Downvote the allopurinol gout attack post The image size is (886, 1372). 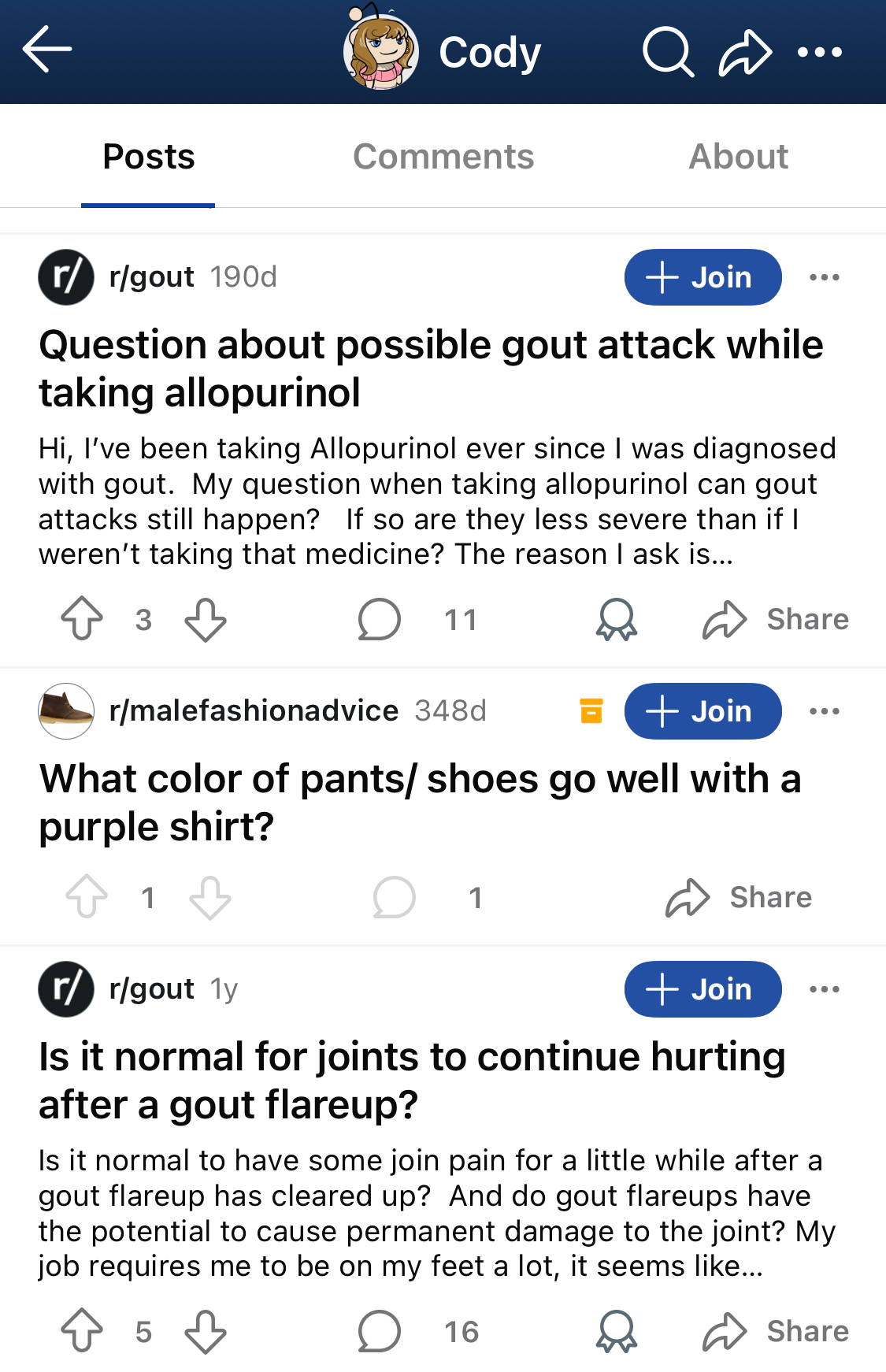[x=206, y=619]
